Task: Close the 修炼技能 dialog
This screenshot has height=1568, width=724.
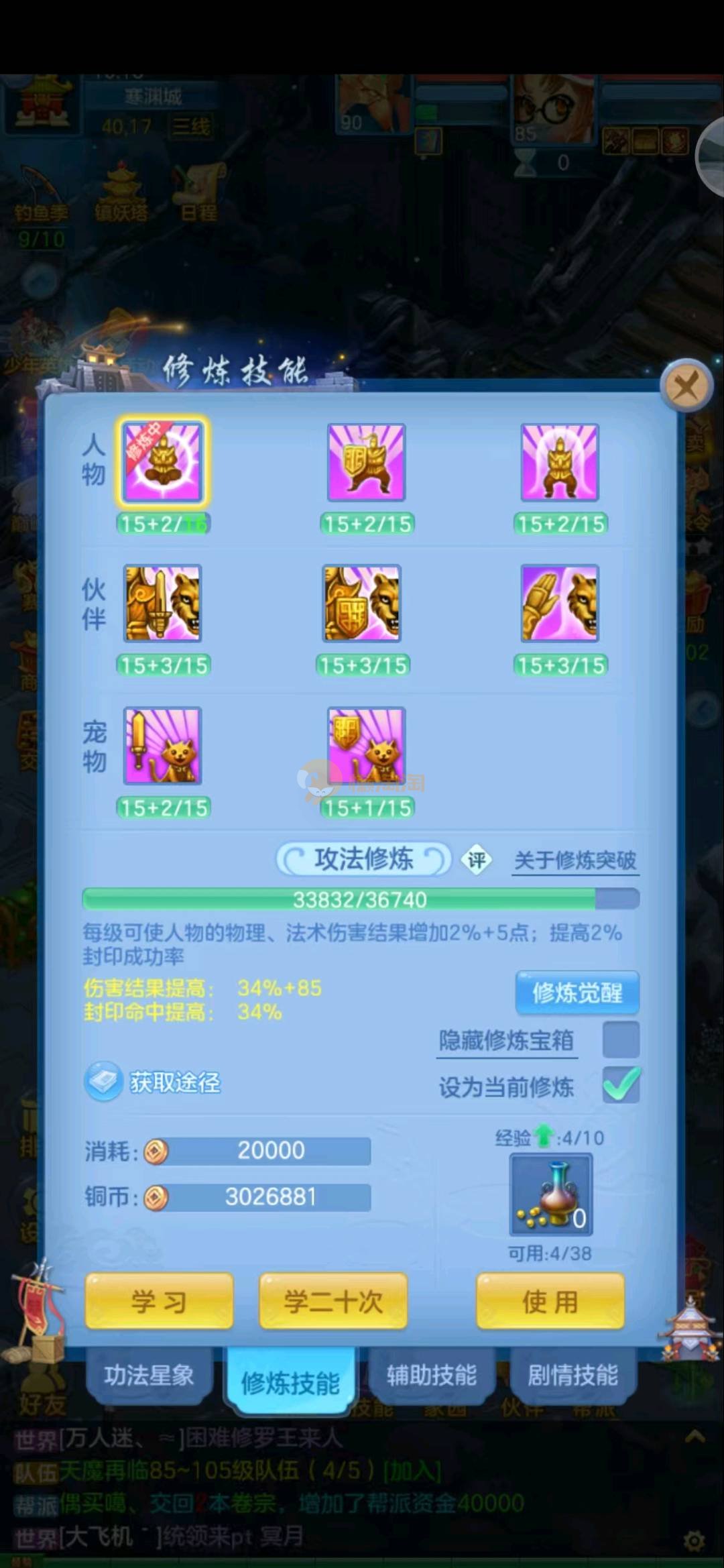Action: [685, 386]
